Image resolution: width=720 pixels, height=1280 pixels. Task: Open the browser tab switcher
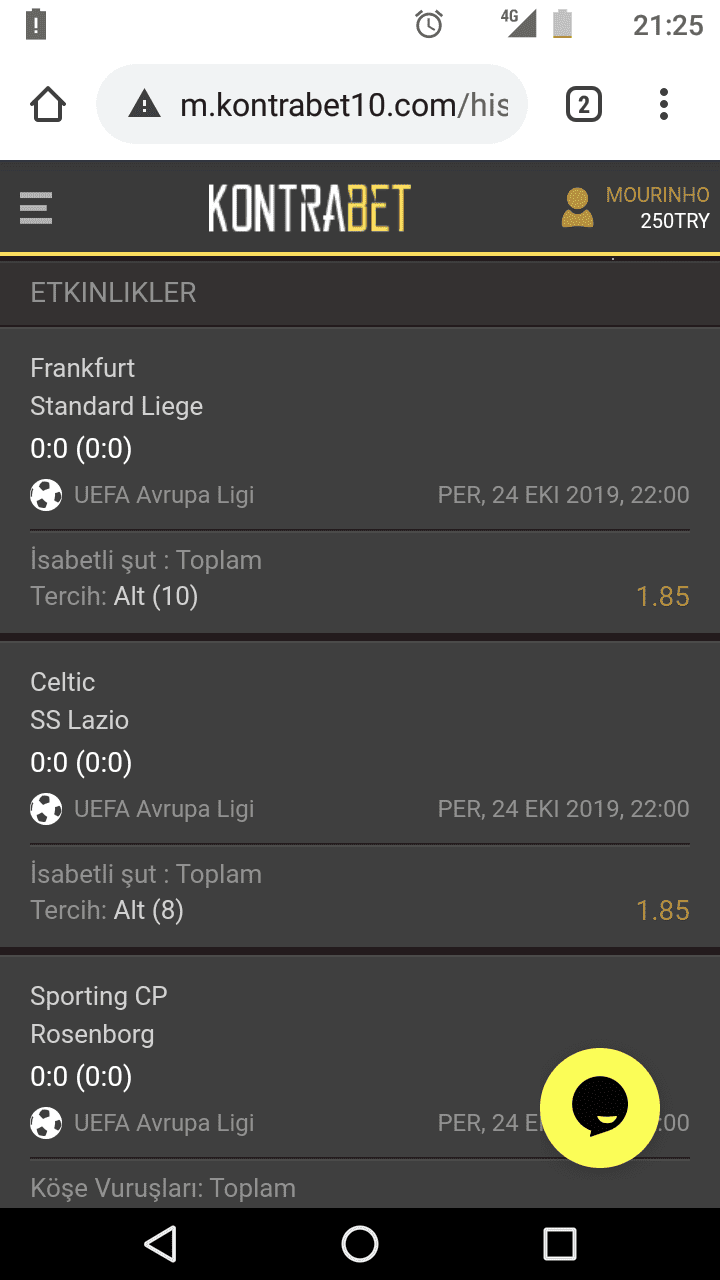click(584, 104)
